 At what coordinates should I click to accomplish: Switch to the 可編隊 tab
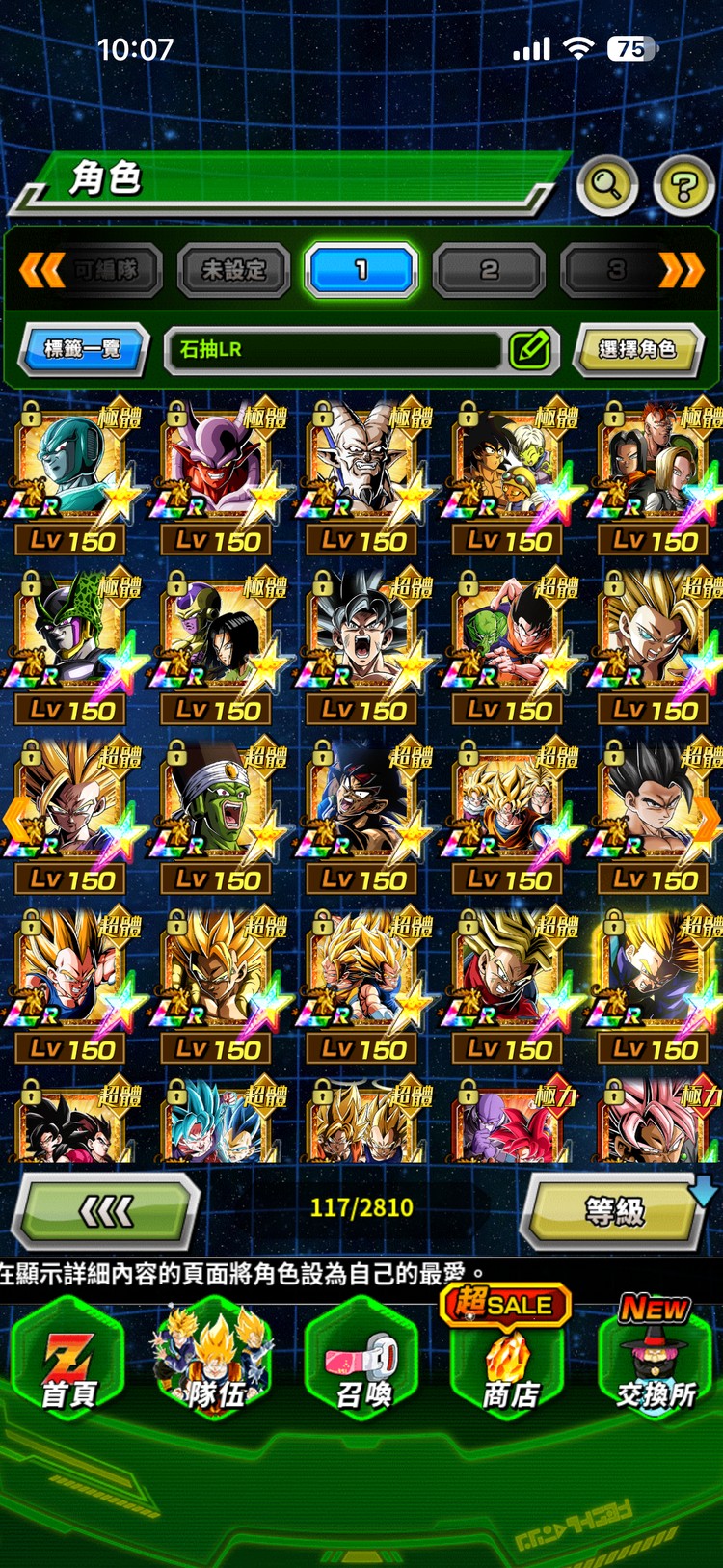pos(107,270)
